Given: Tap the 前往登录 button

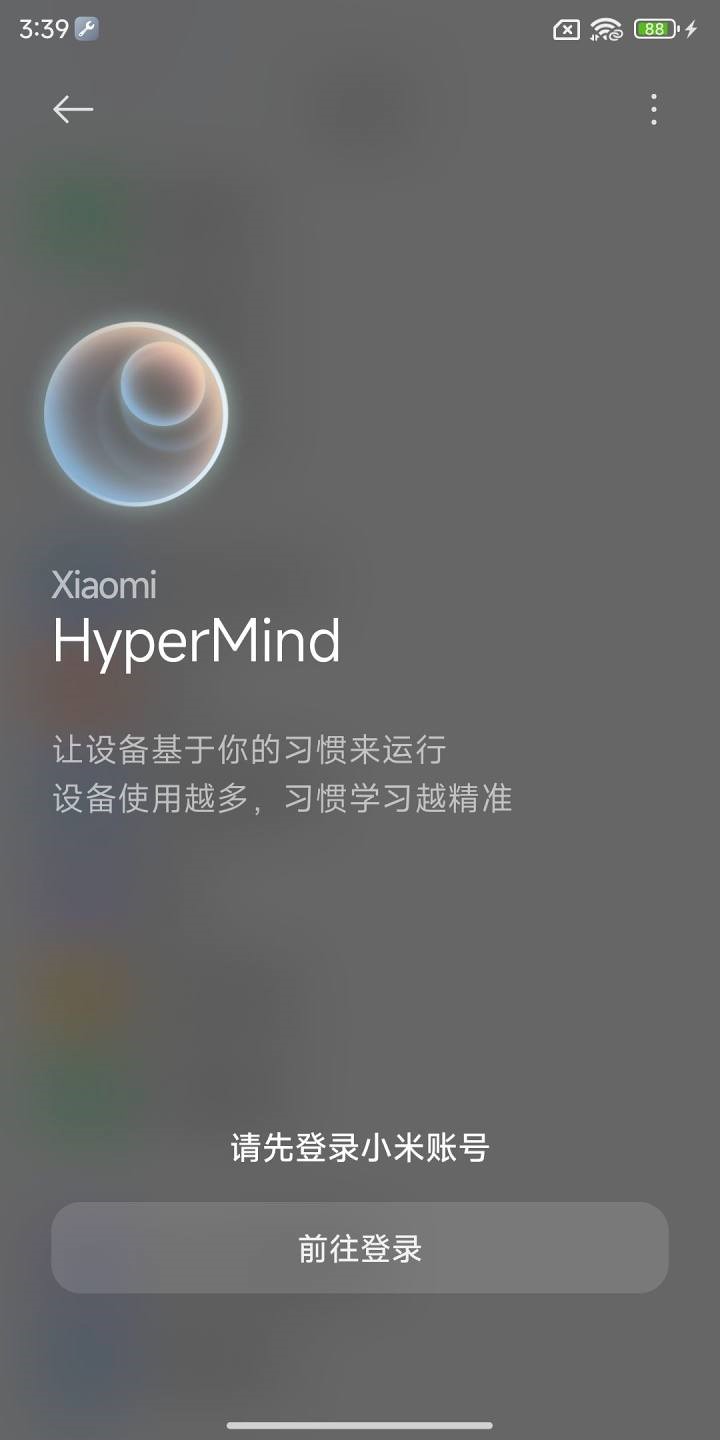Looking at the screenshot, I should point(360,1247).
